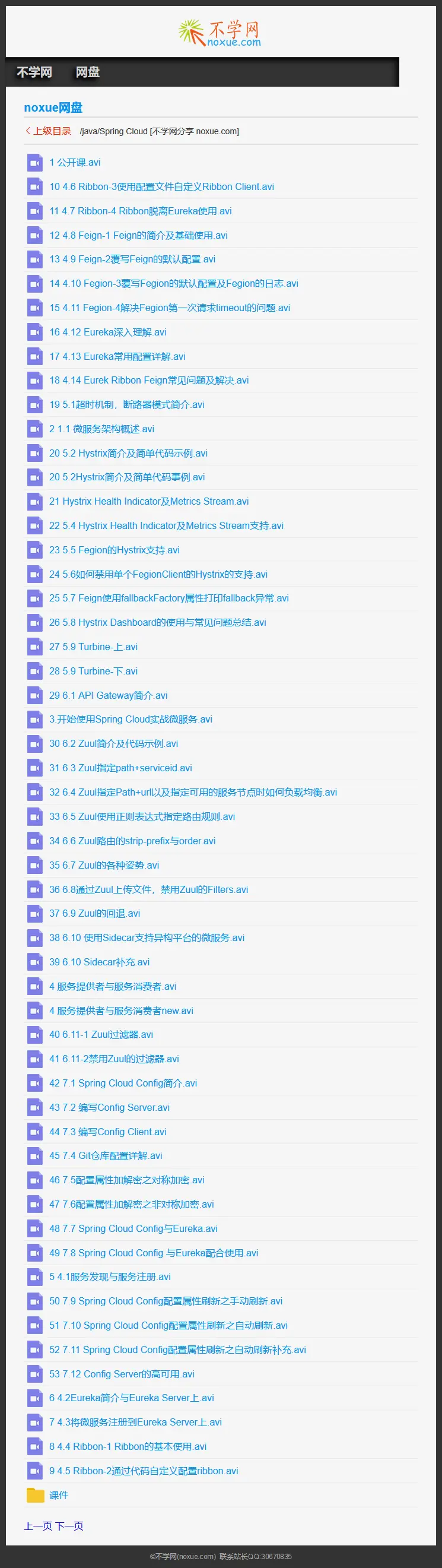This screenshot has height=1568, width=442.
Task: Open 8 4.4 Ribbon-1 Ribbon的基本使用.avi
Action: click(128, 1446)
